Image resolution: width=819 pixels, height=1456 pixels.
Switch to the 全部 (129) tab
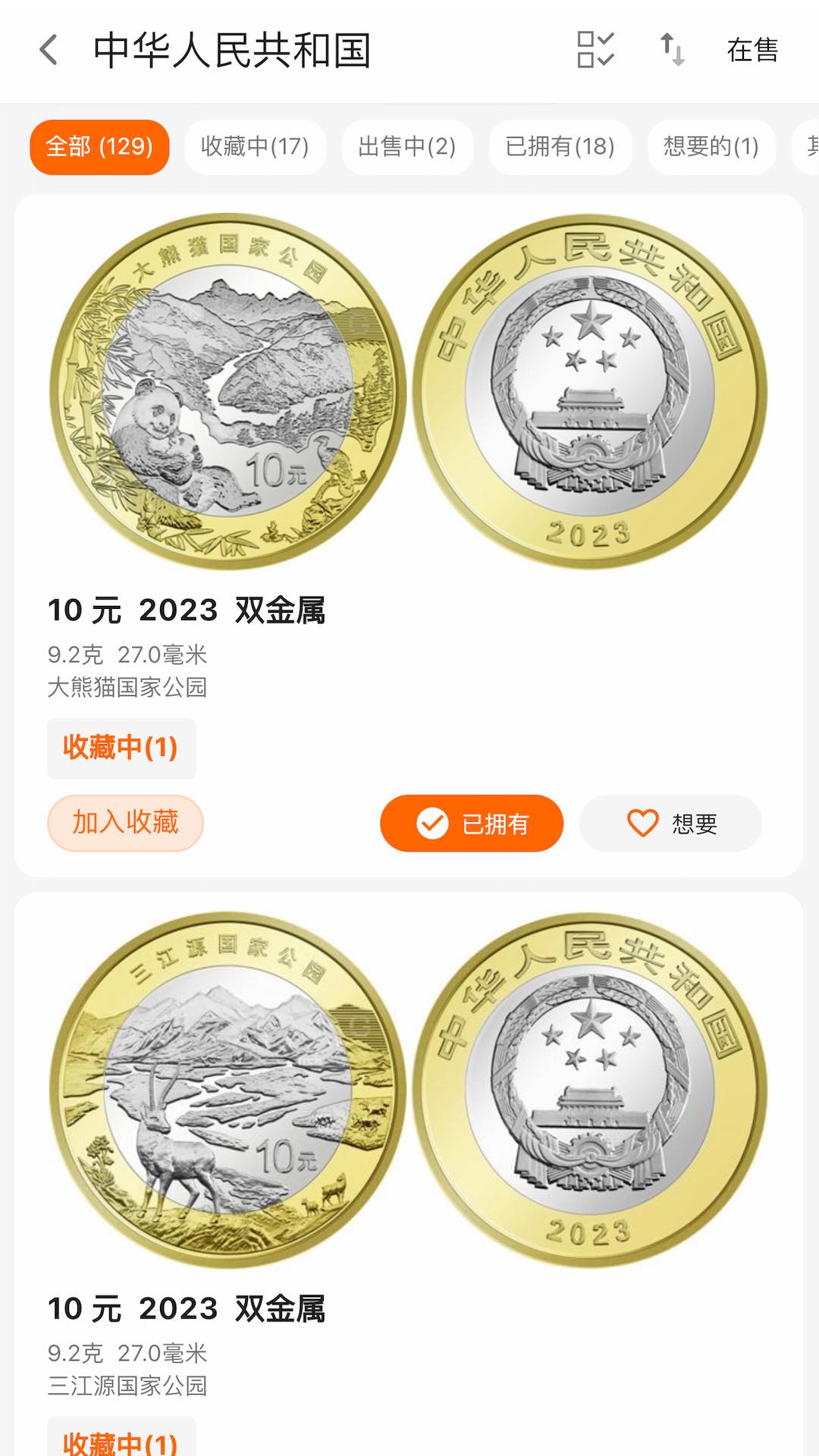pyautogui.click(x=99, y=147)
